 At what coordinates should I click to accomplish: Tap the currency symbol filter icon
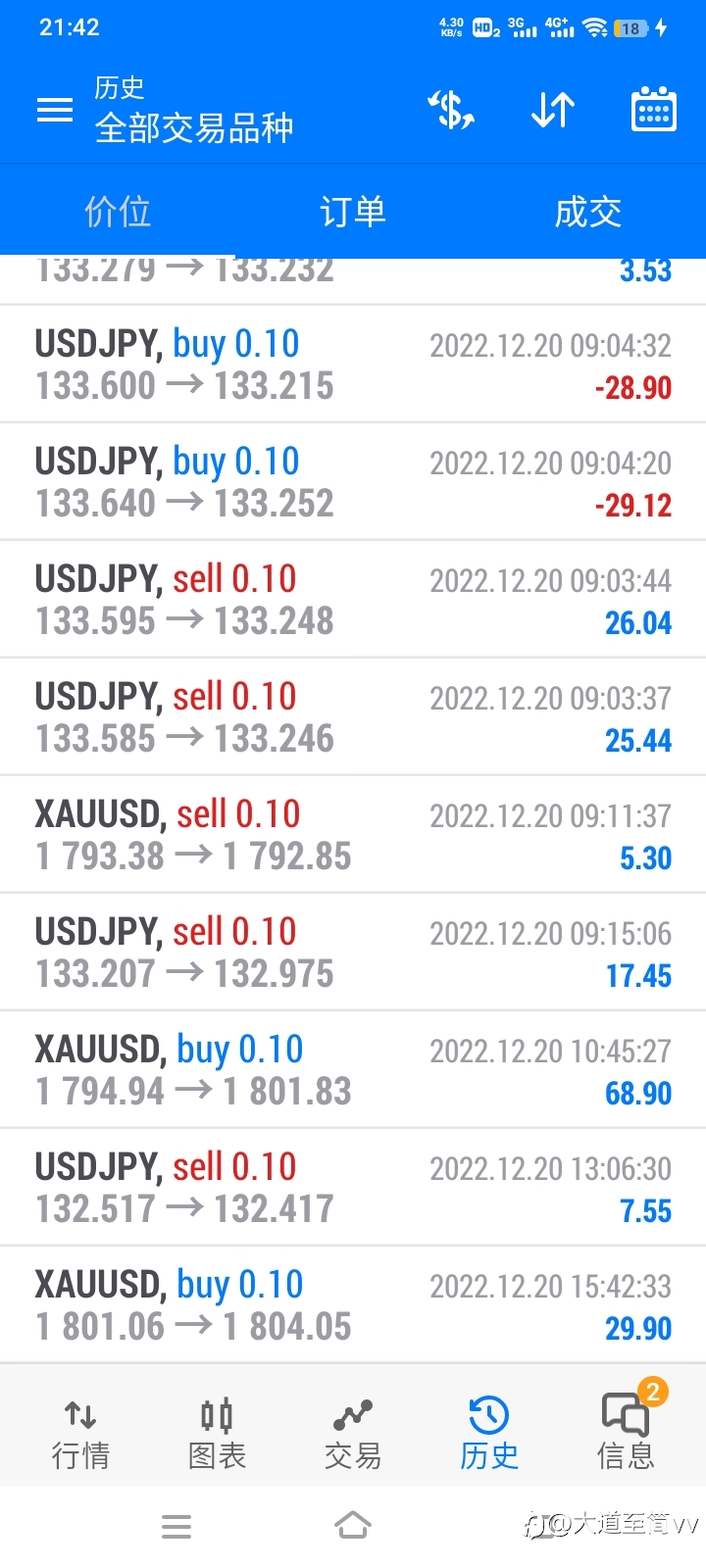(x=451, y=110)
